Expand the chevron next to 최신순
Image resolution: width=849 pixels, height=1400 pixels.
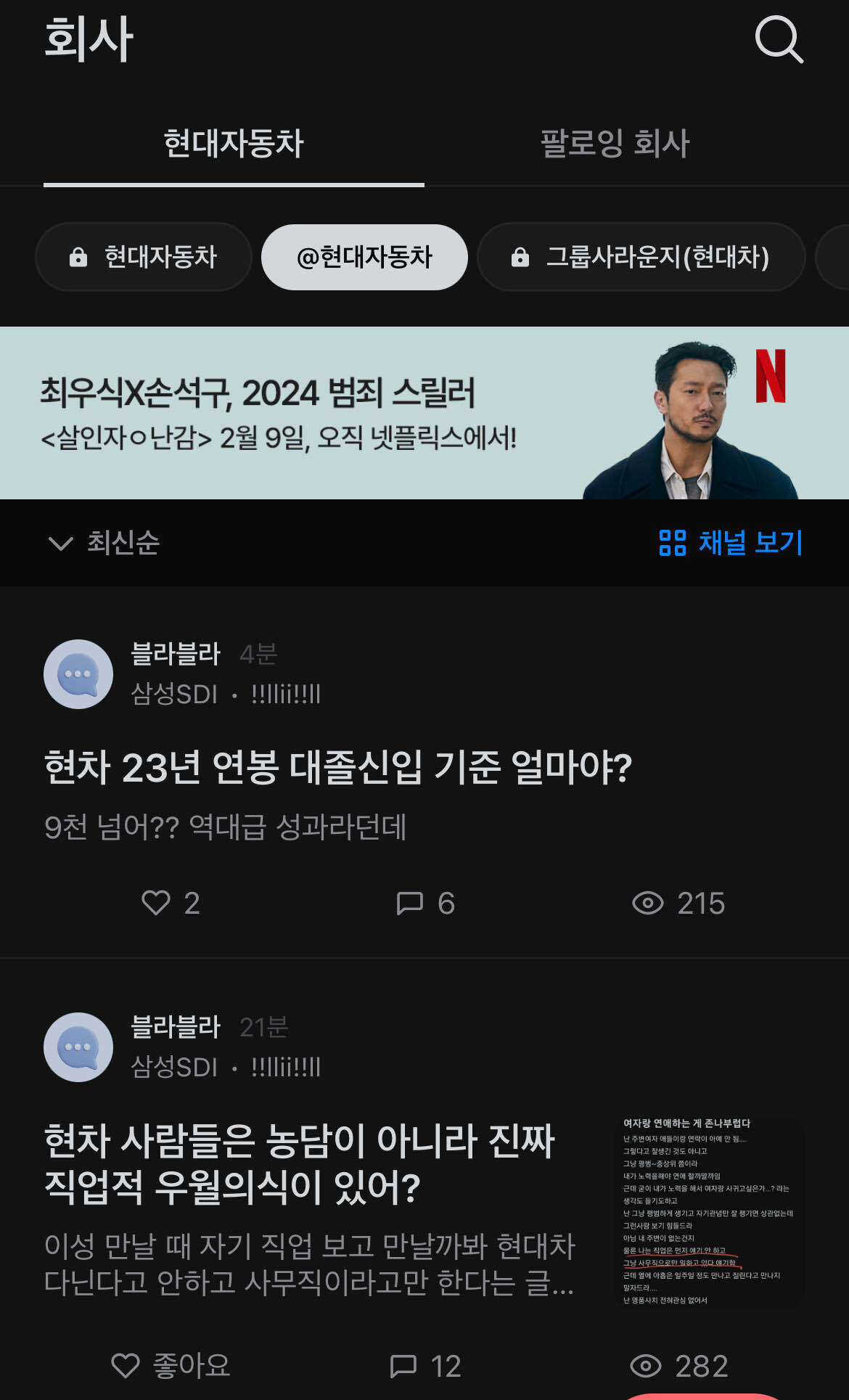point(61,543)
